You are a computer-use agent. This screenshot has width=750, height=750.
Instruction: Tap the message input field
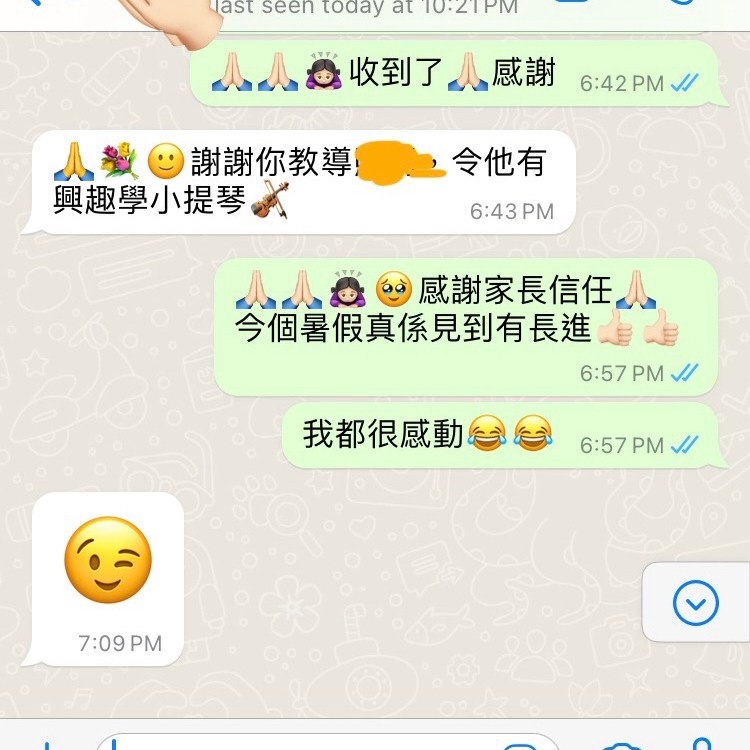click(320, 743)
